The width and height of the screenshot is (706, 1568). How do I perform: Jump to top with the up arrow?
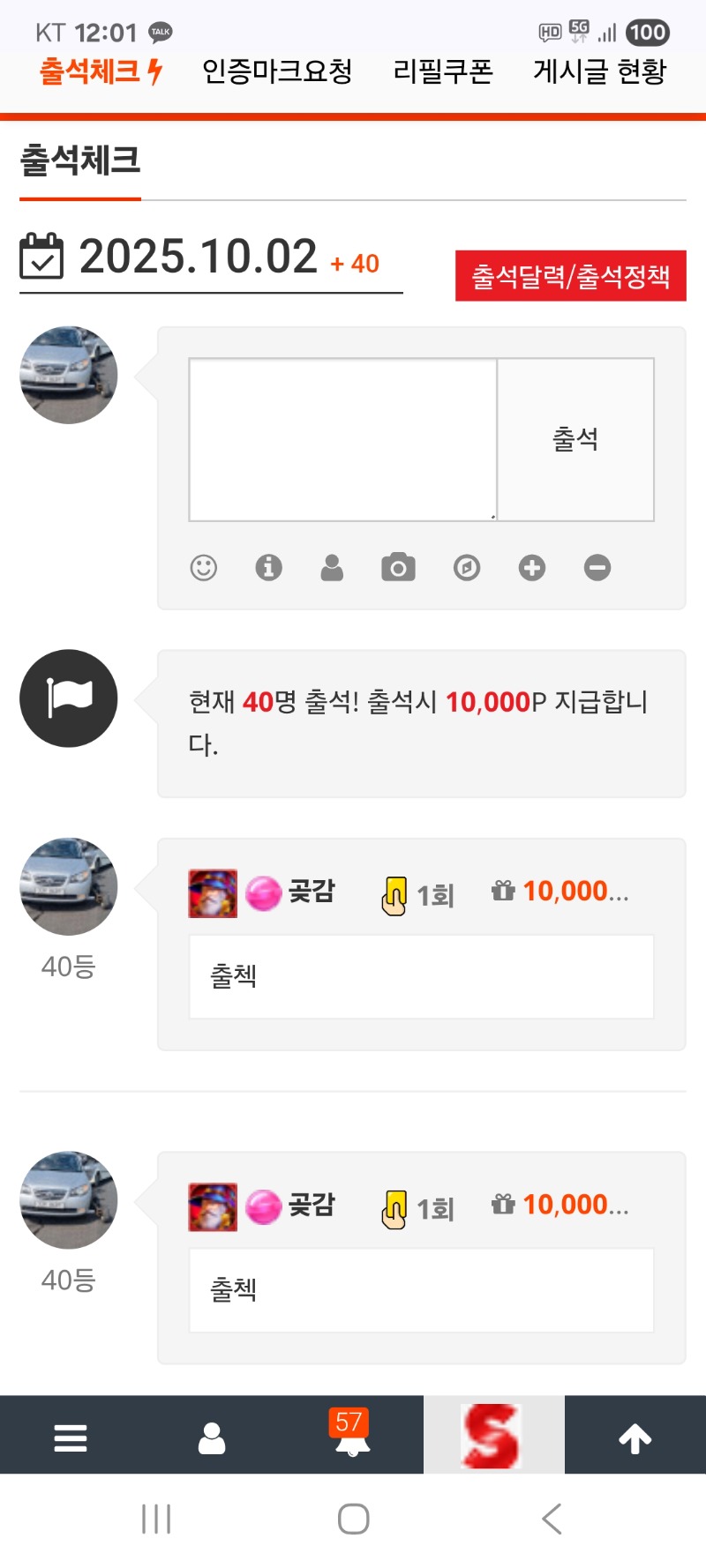click(x=635, y=1438)
